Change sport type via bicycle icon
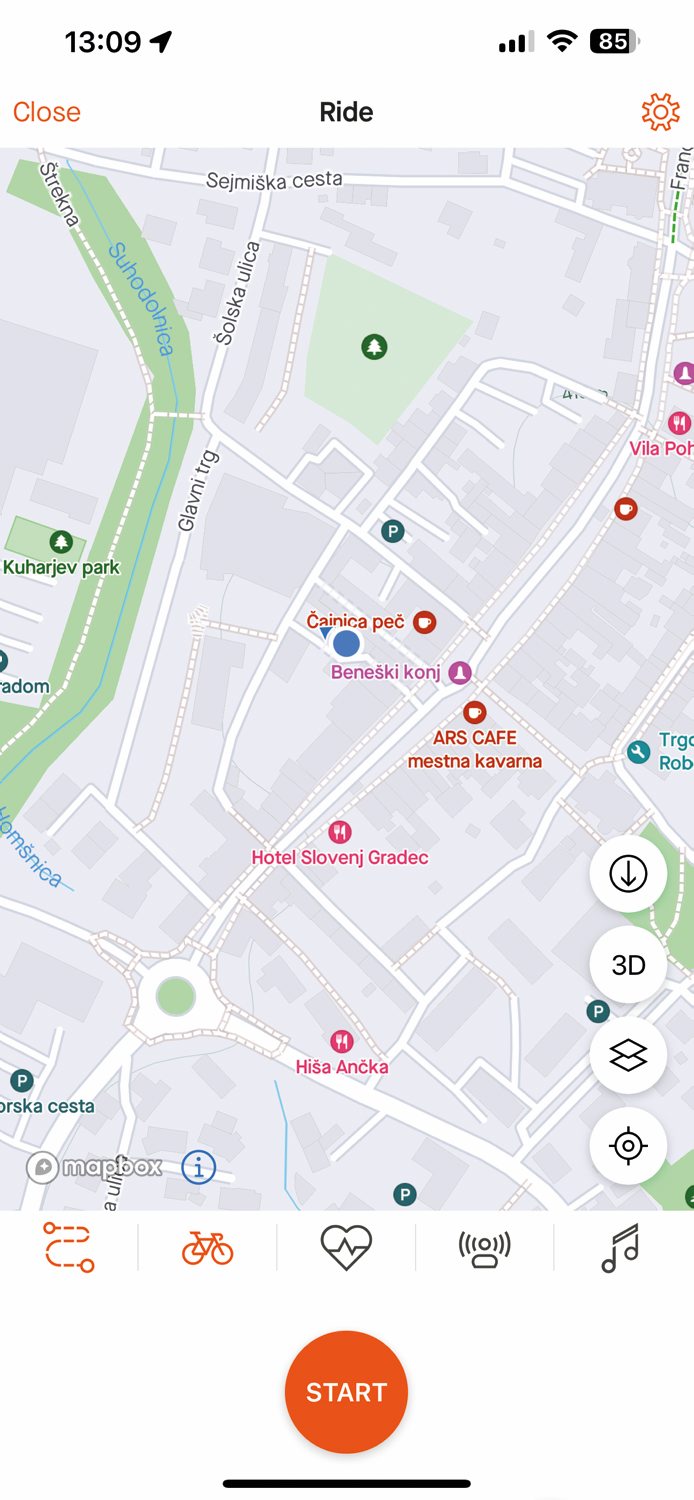 click(x=207, y=1247)
